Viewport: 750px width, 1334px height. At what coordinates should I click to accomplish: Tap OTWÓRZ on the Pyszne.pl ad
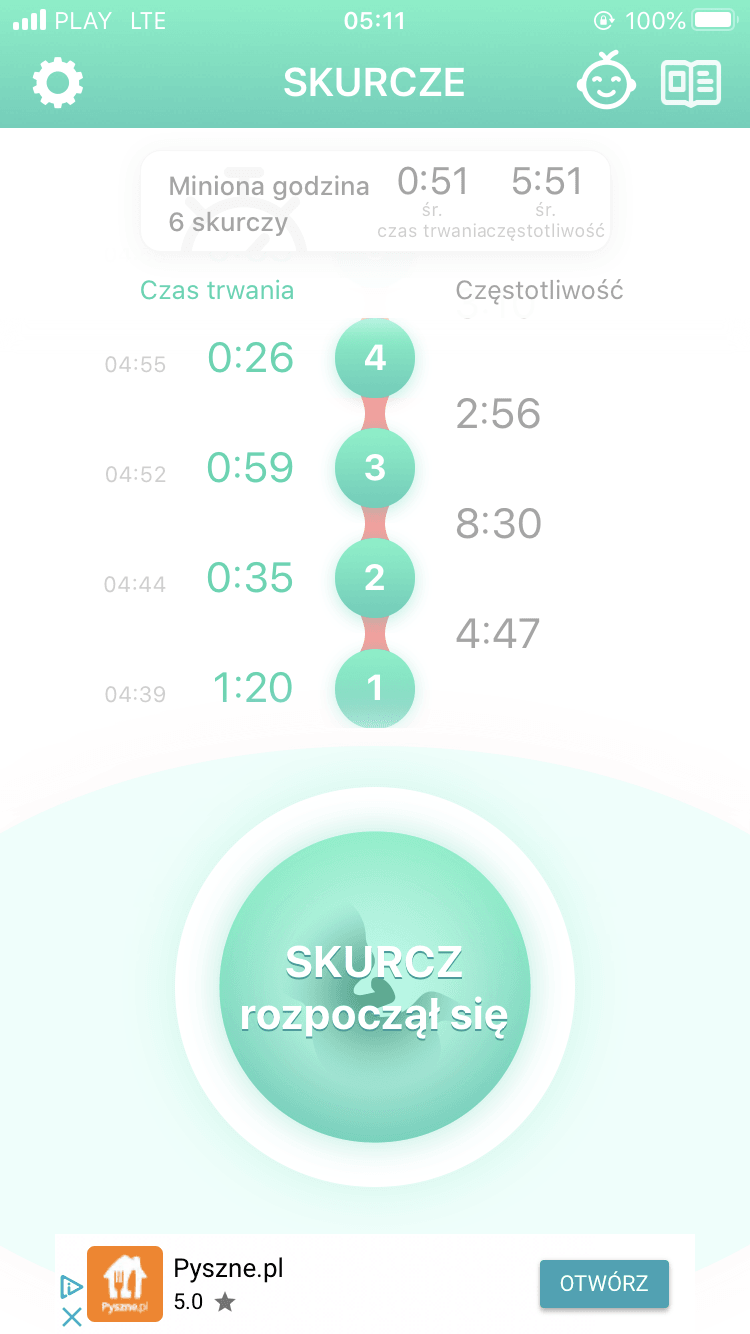(x=604, y=1284)
